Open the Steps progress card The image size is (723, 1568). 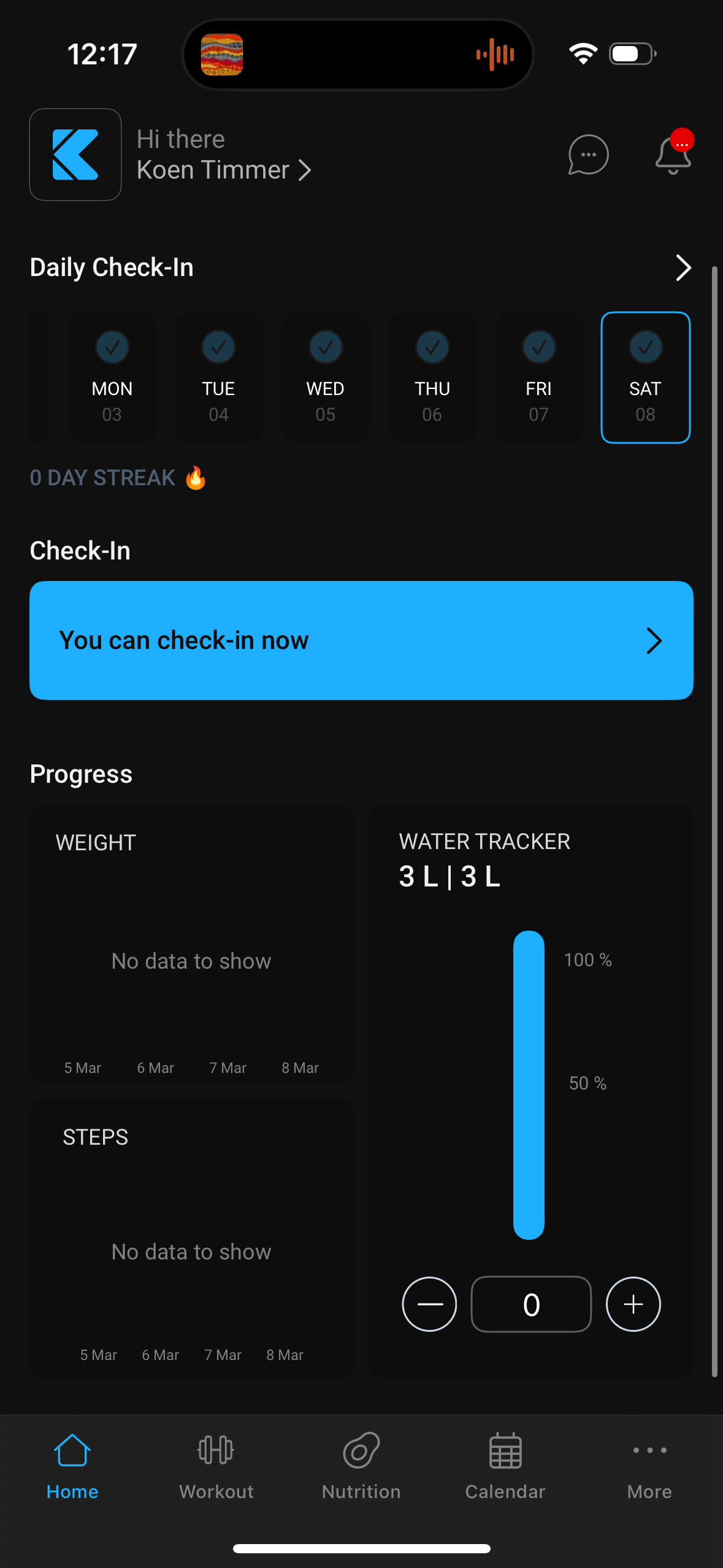click(191, 1238)
